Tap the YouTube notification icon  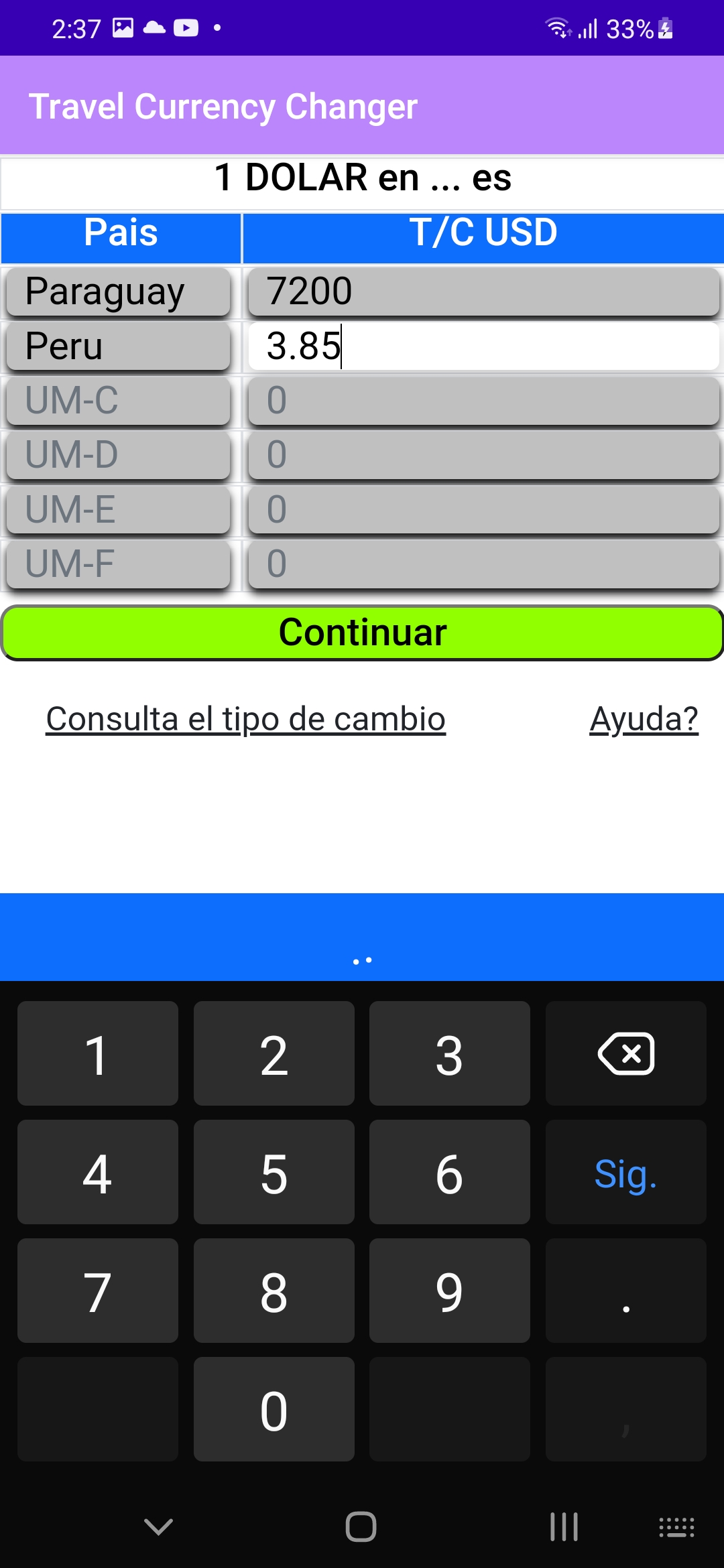(186, 27)
